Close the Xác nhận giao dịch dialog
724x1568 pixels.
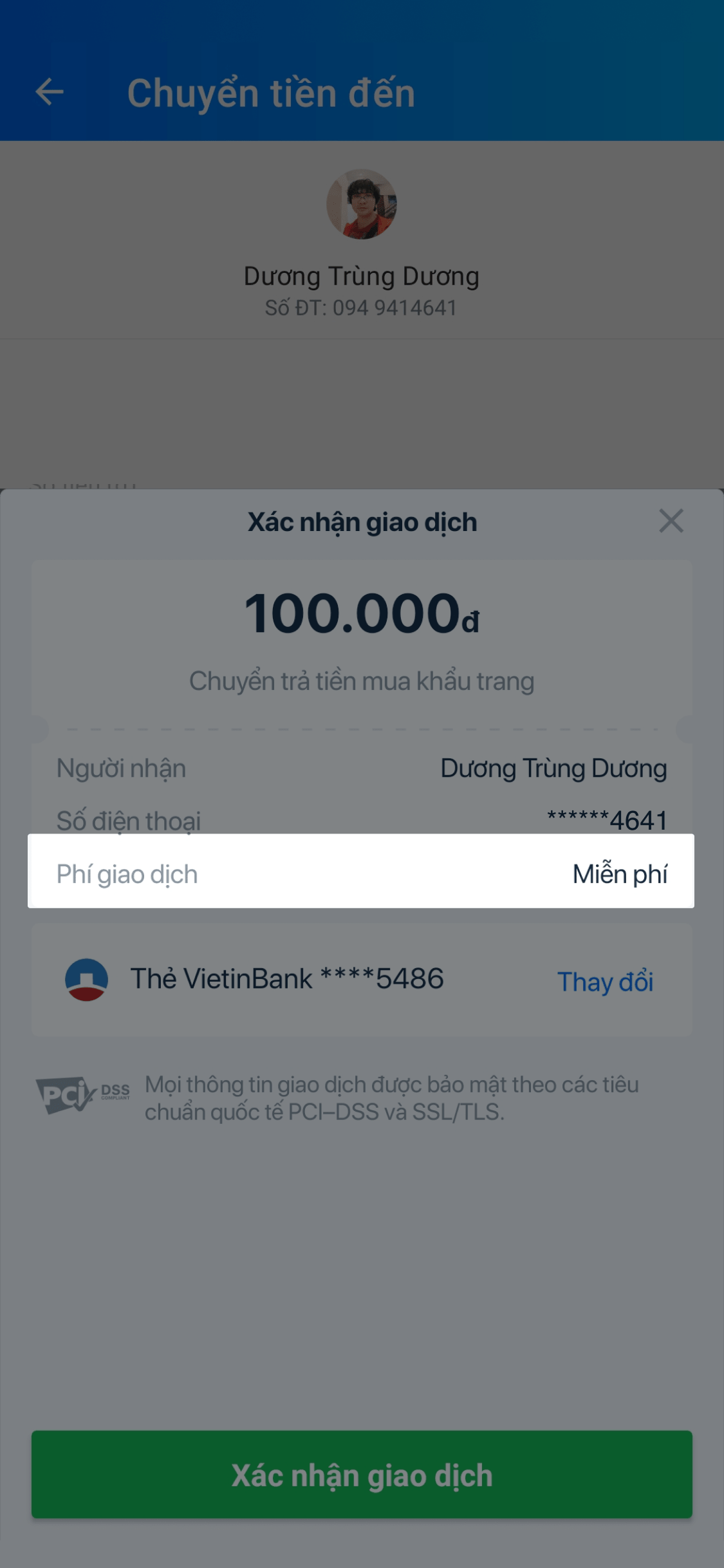coord(671,521)
